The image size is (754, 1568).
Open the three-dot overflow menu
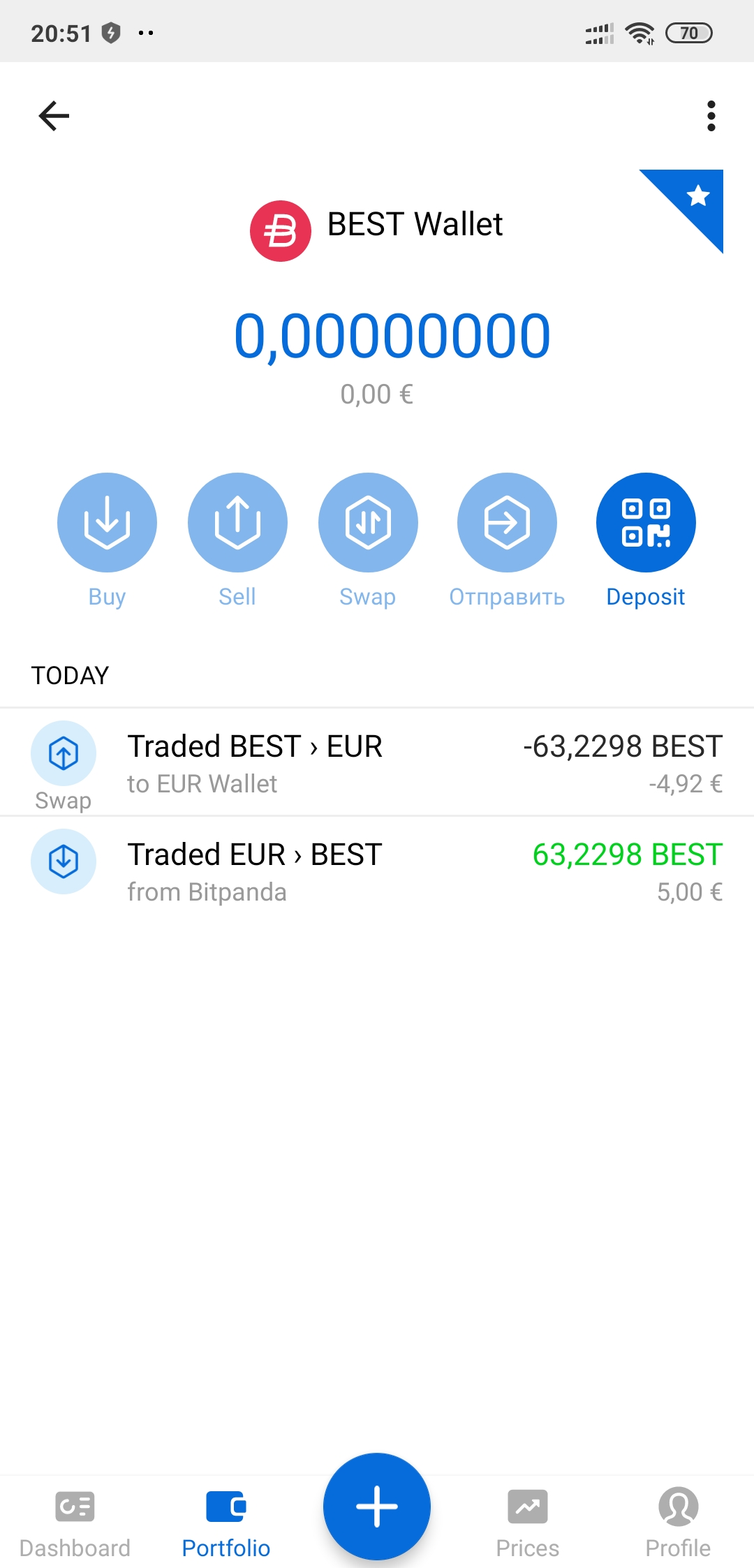(711, 116)
